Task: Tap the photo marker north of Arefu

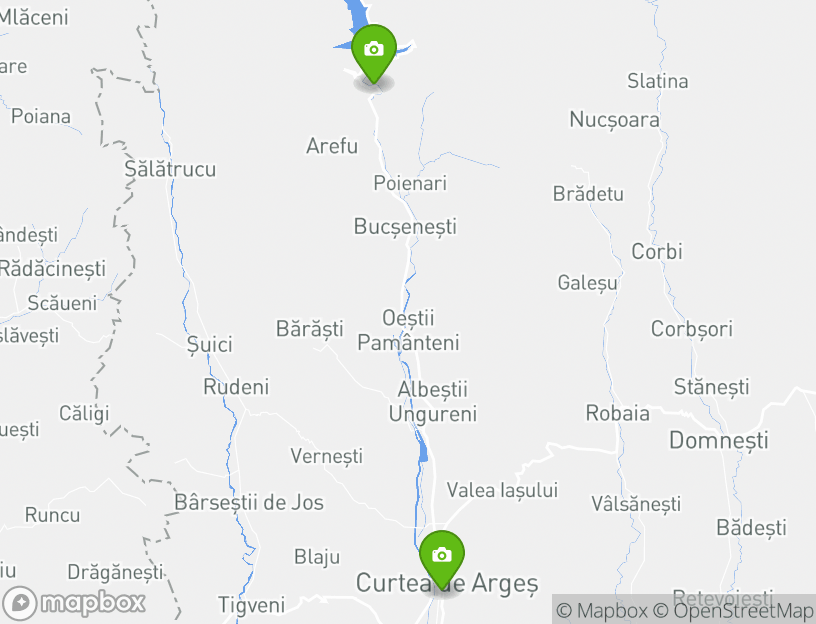Action: coord(373,52)
